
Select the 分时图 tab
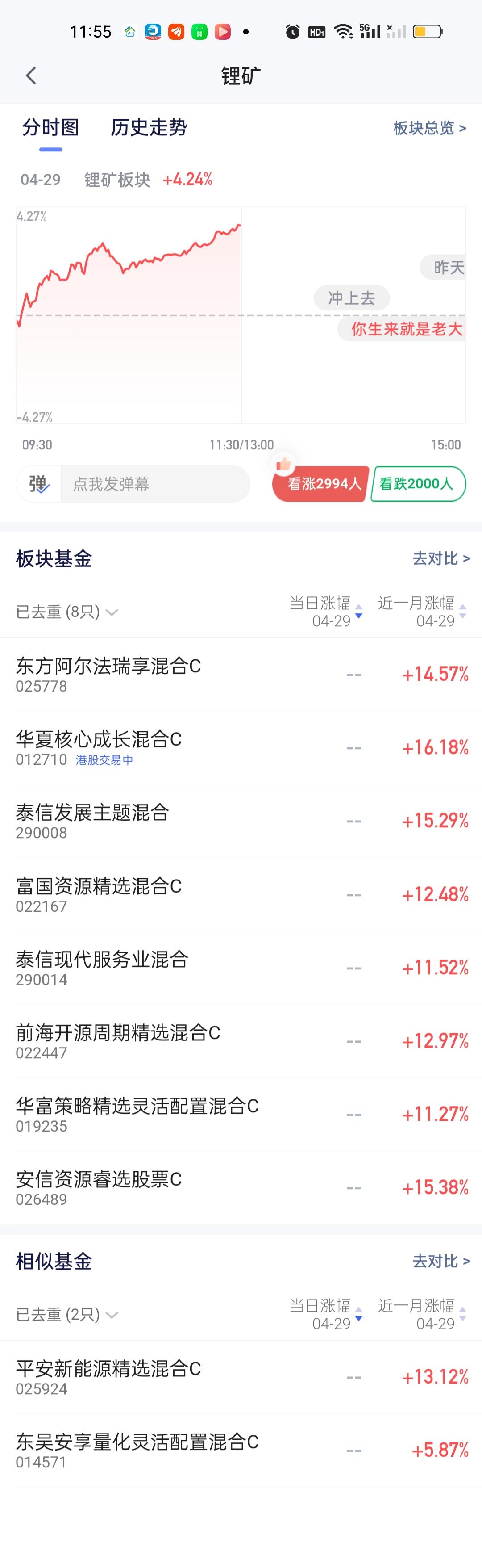coord(51,127)
